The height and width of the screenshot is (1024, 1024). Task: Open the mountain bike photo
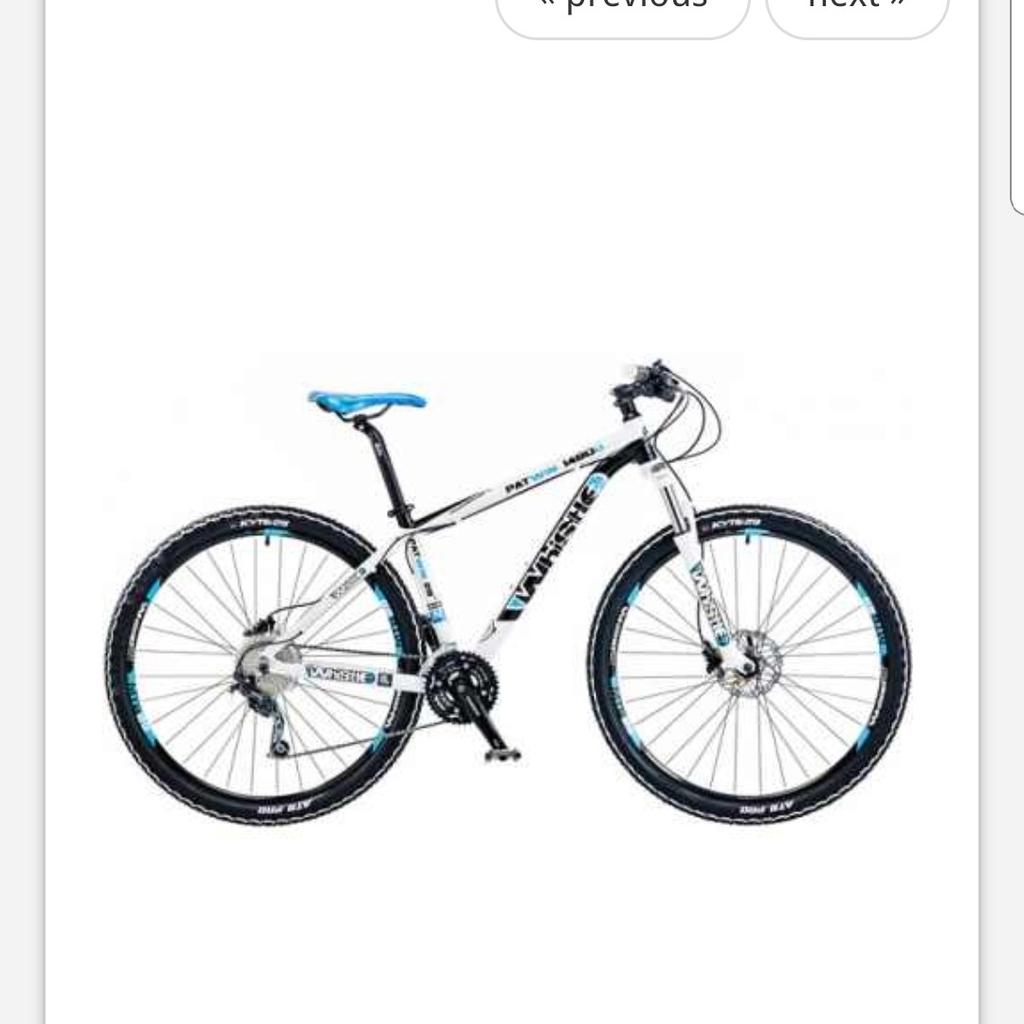pyautogui.click(x=510, y=590)
